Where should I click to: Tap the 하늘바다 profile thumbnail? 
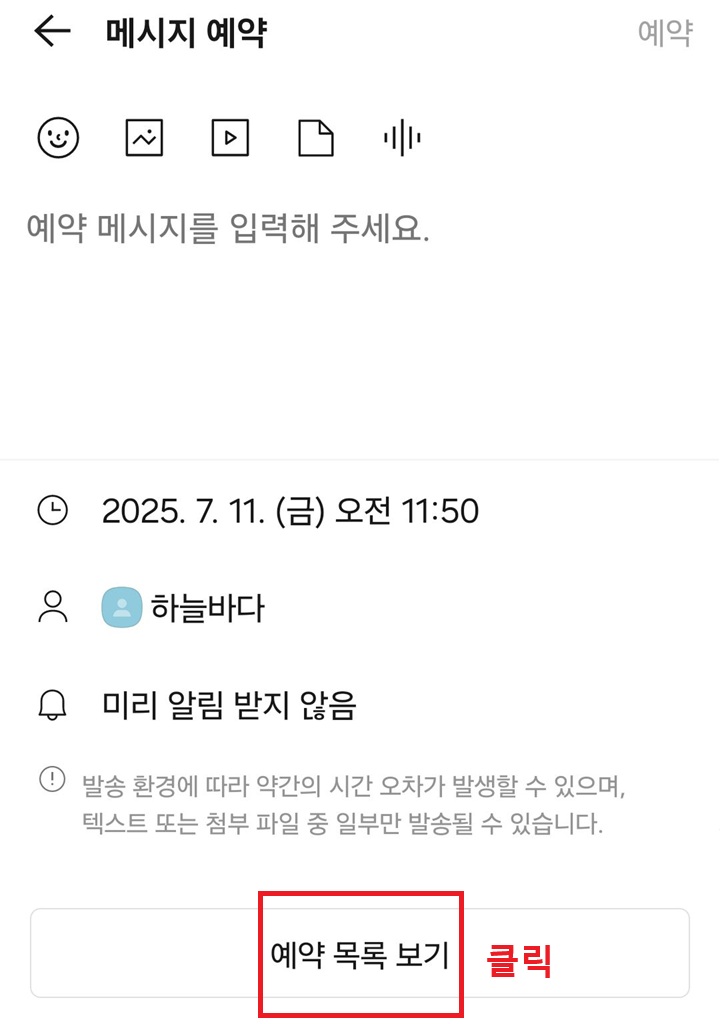point(122,608)
